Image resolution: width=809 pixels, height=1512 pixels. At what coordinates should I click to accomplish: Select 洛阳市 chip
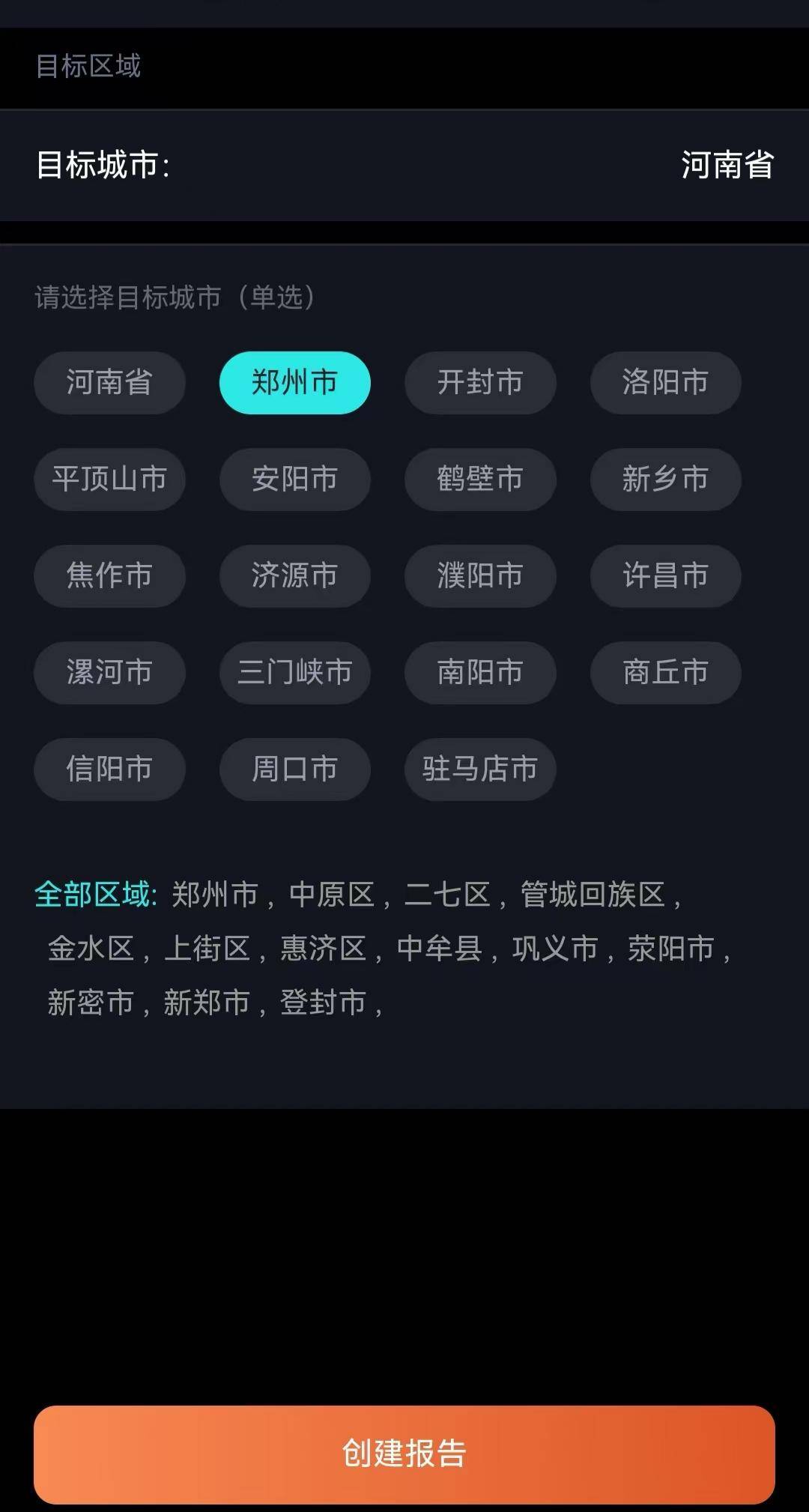click(665, 382)
